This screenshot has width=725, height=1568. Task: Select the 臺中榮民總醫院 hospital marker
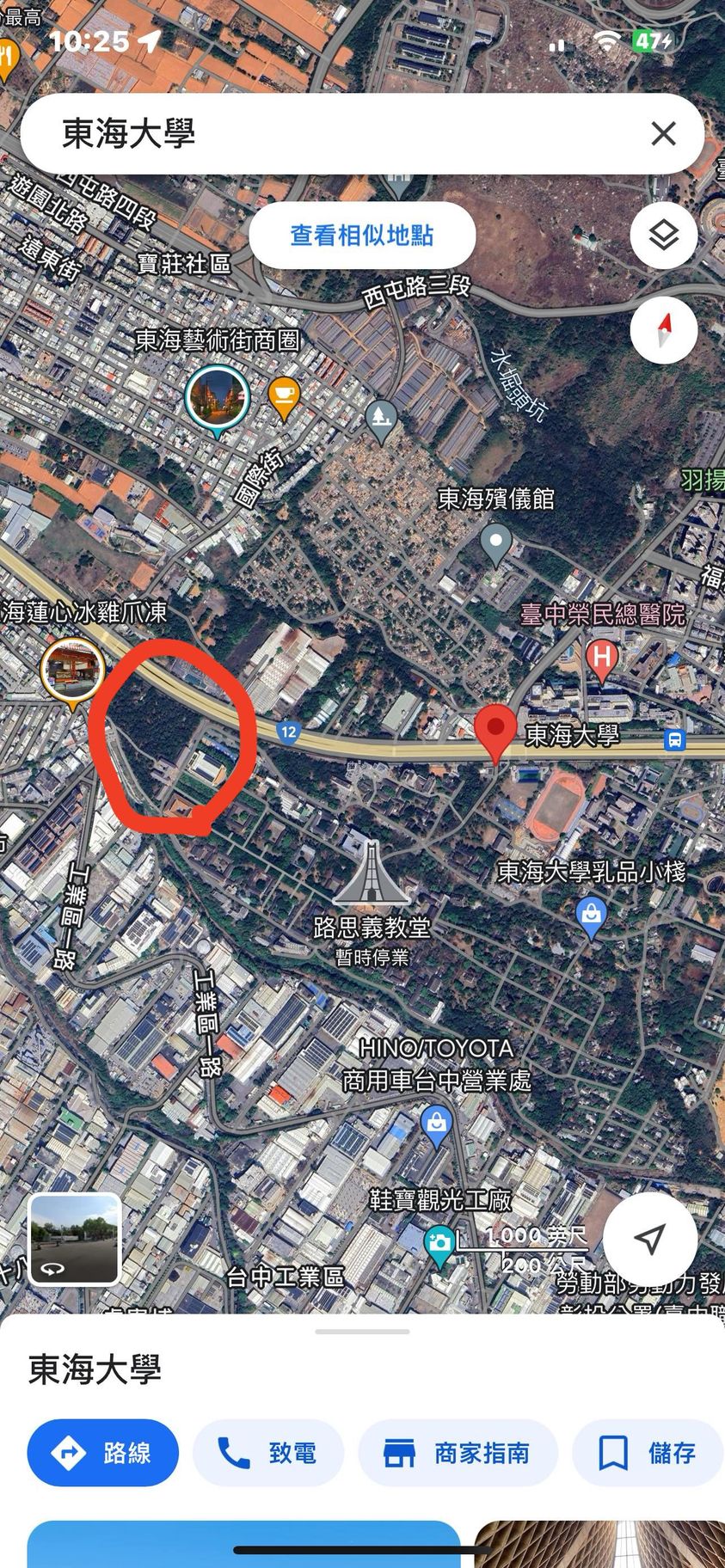(x=602, y=658)
